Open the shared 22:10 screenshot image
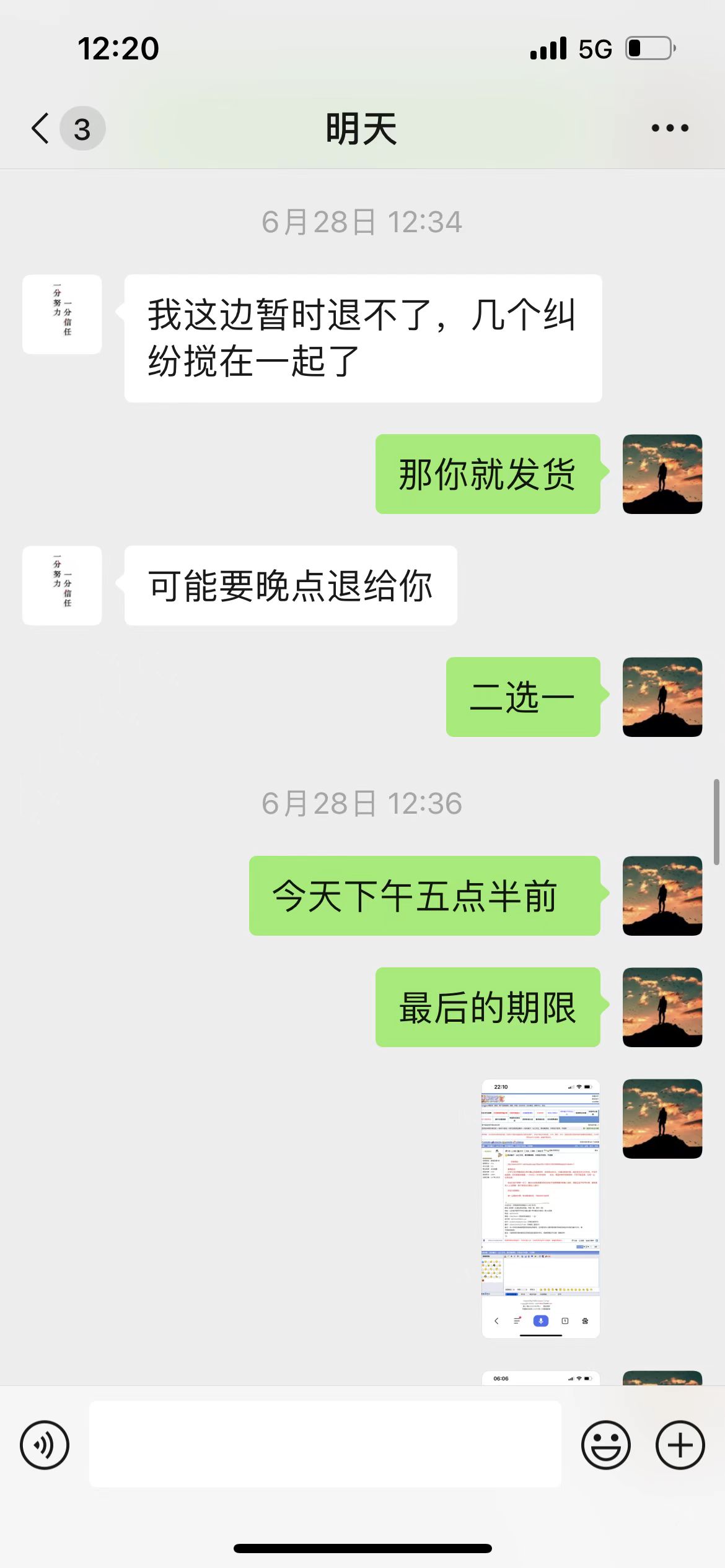 540,1208
